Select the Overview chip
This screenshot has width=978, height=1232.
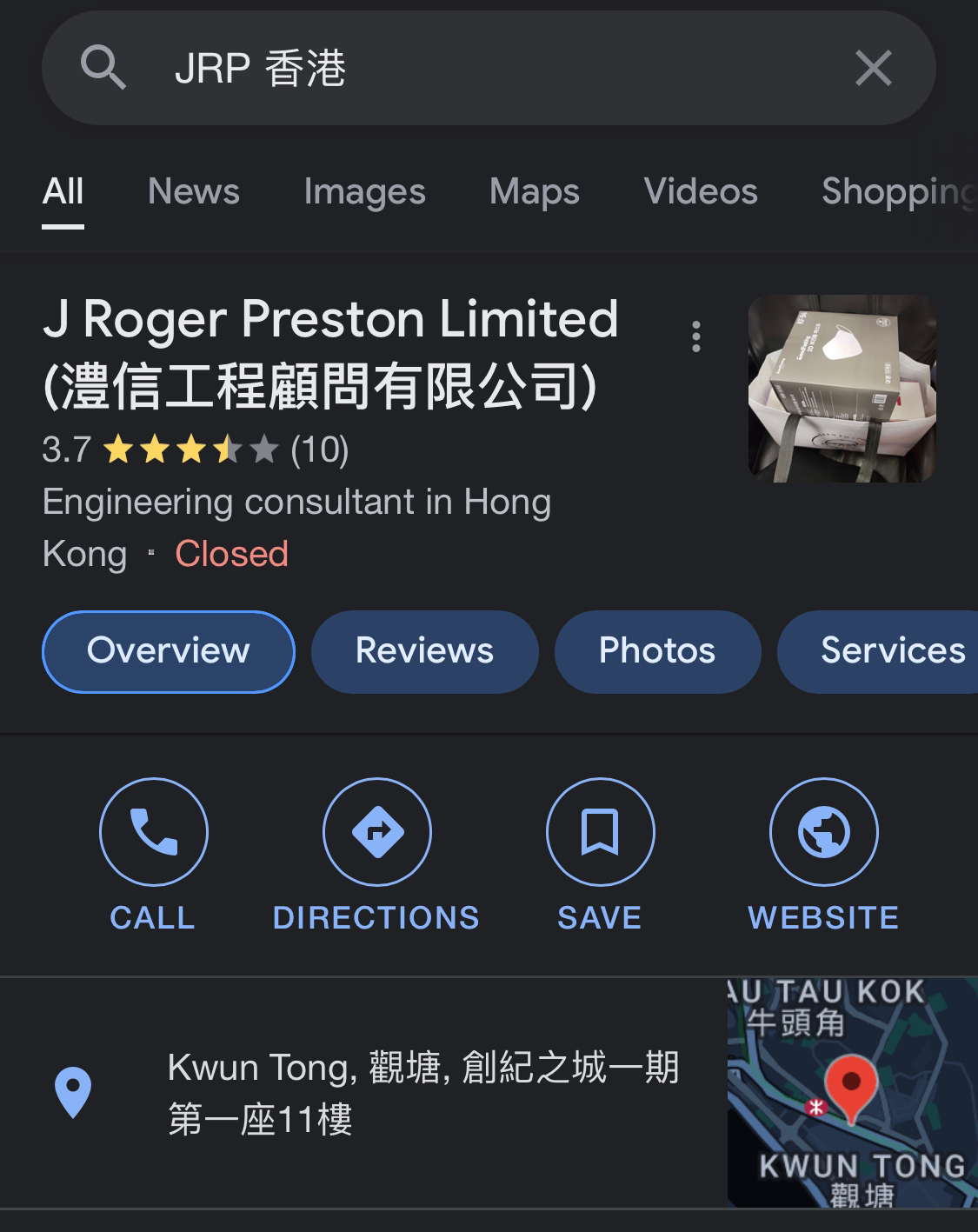point(168,651)
